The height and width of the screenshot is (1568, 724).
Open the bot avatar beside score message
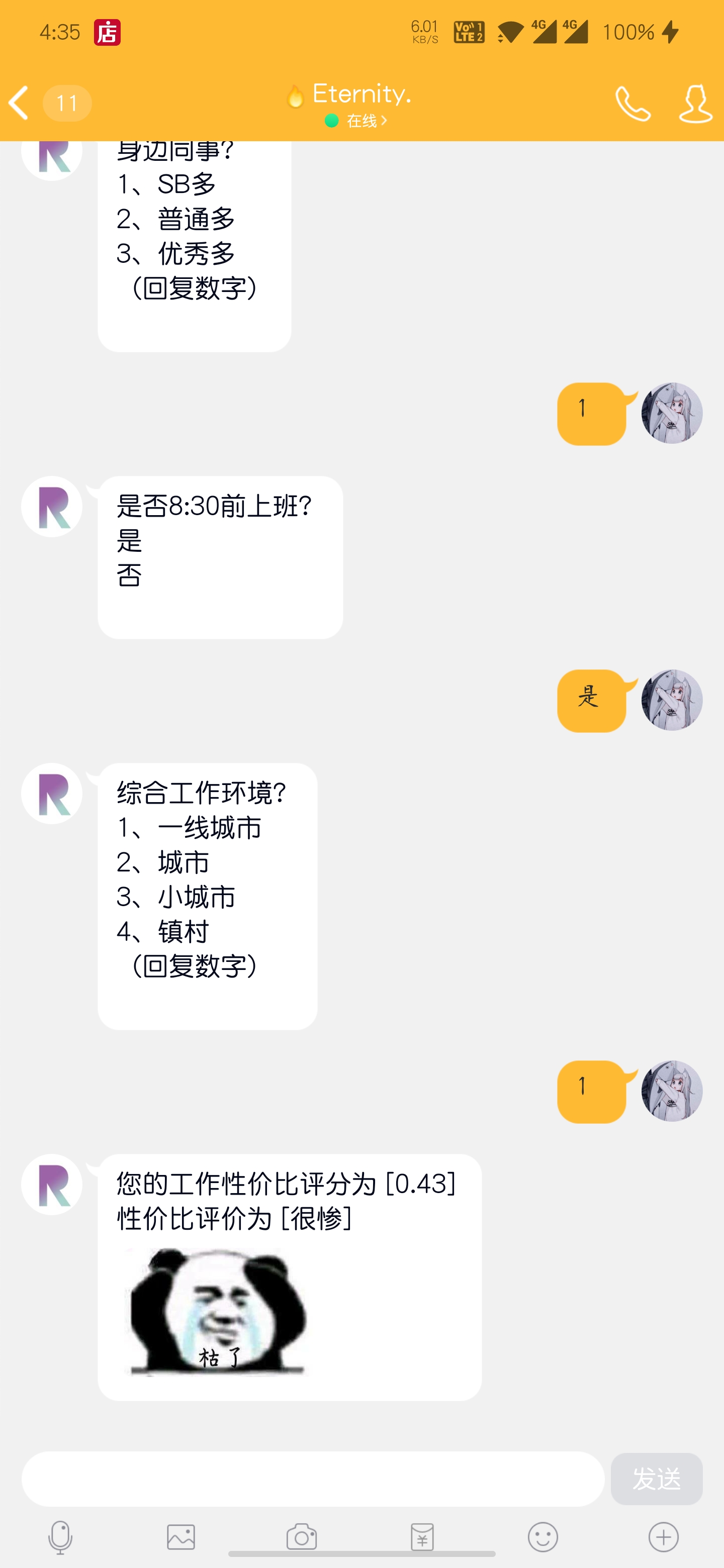(x=52, y=1184)
